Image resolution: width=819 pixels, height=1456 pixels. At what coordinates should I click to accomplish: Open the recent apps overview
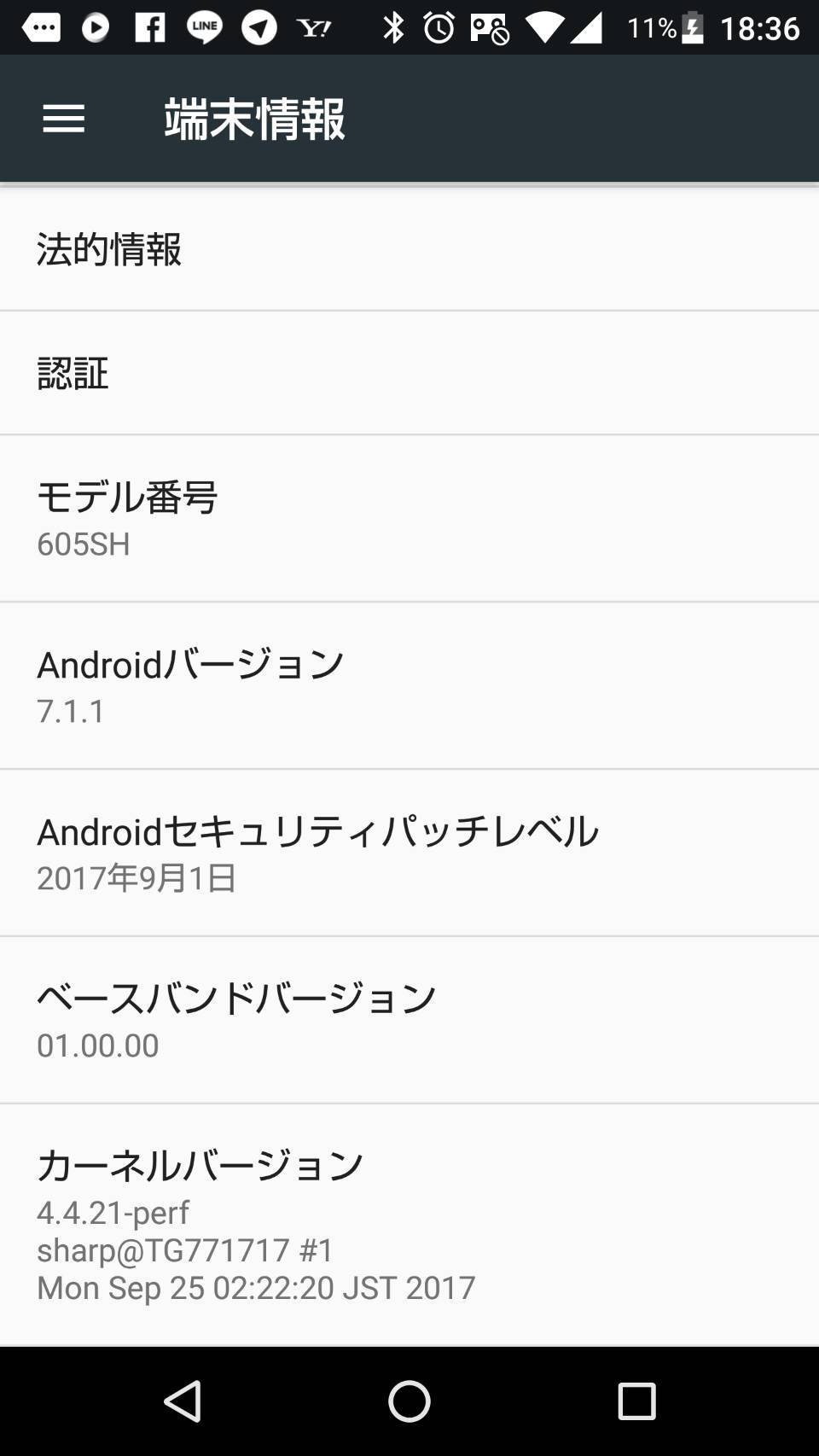coord(636,1401)
